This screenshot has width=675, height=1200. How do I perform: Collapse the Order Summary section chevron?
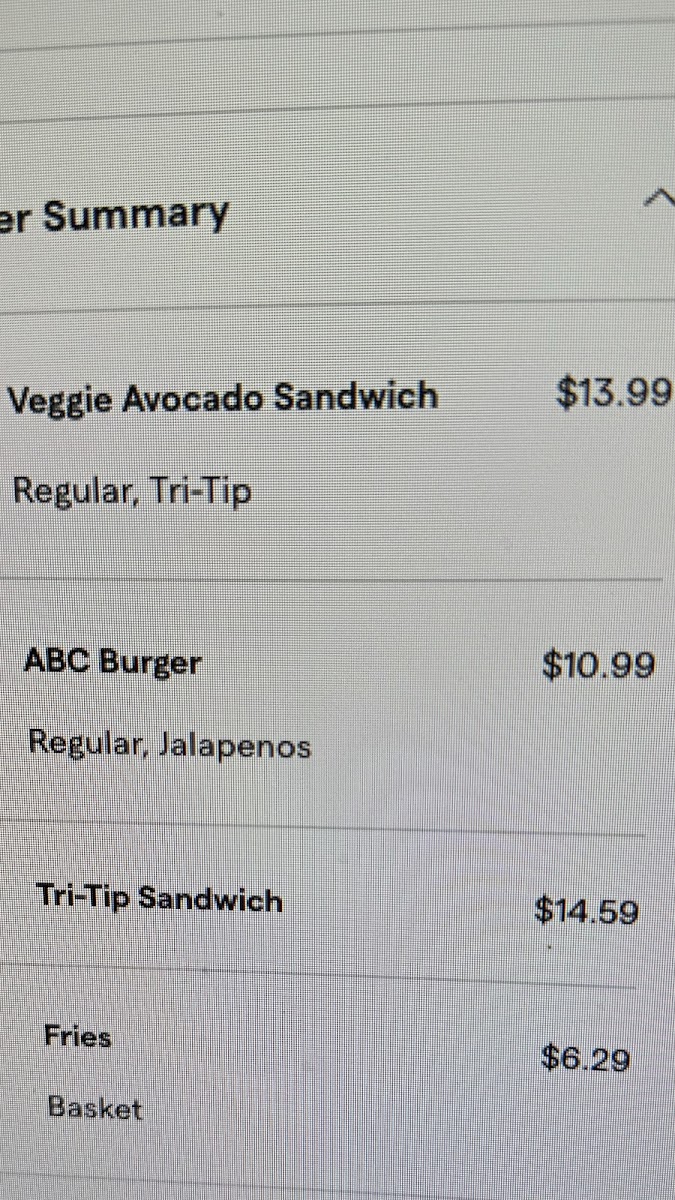coord(660,199)
